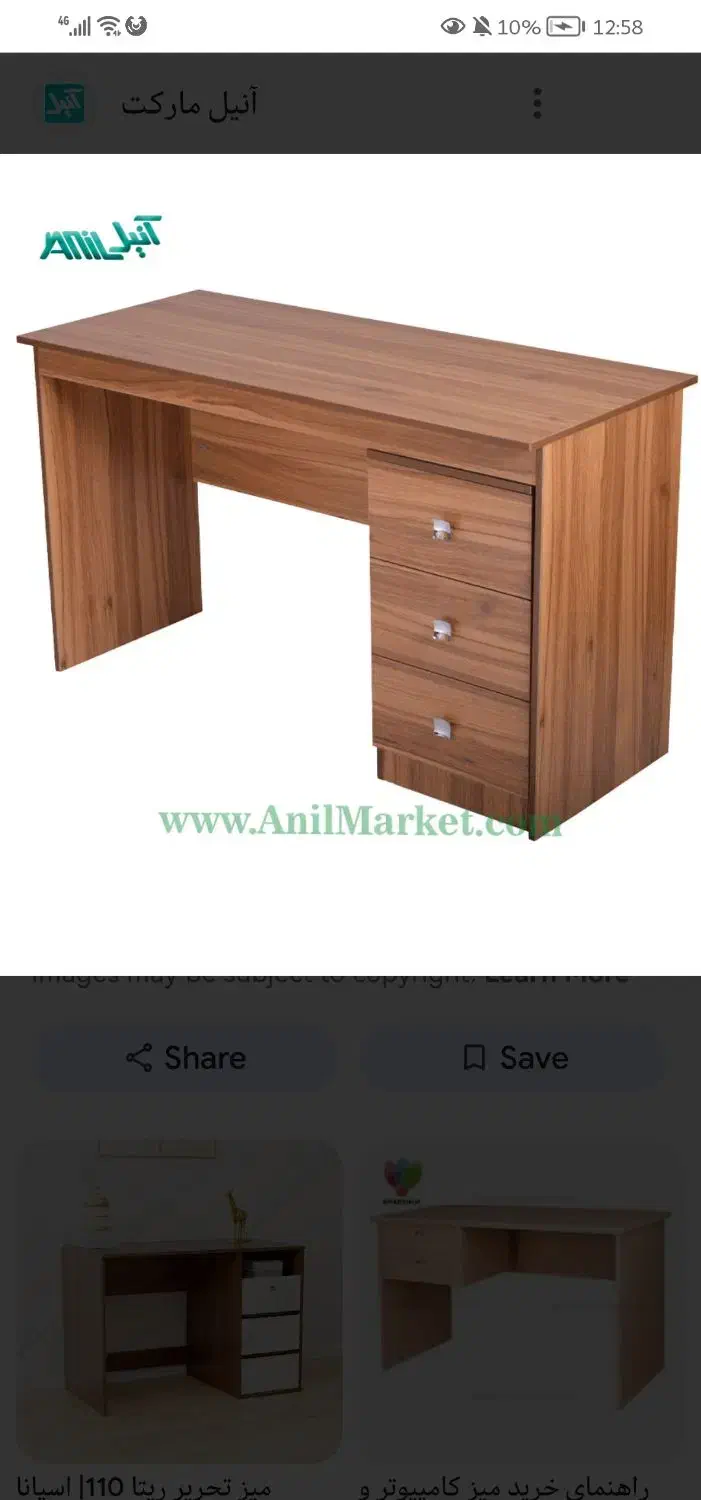
Task: Open the three-dot overflow menu
Action: tap(537, 103)
